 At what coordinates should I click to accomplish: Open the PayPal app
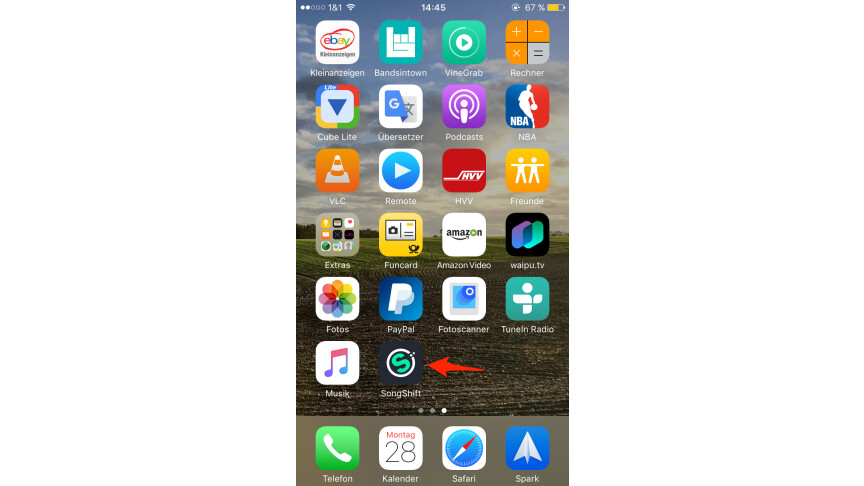coord(400,299)
